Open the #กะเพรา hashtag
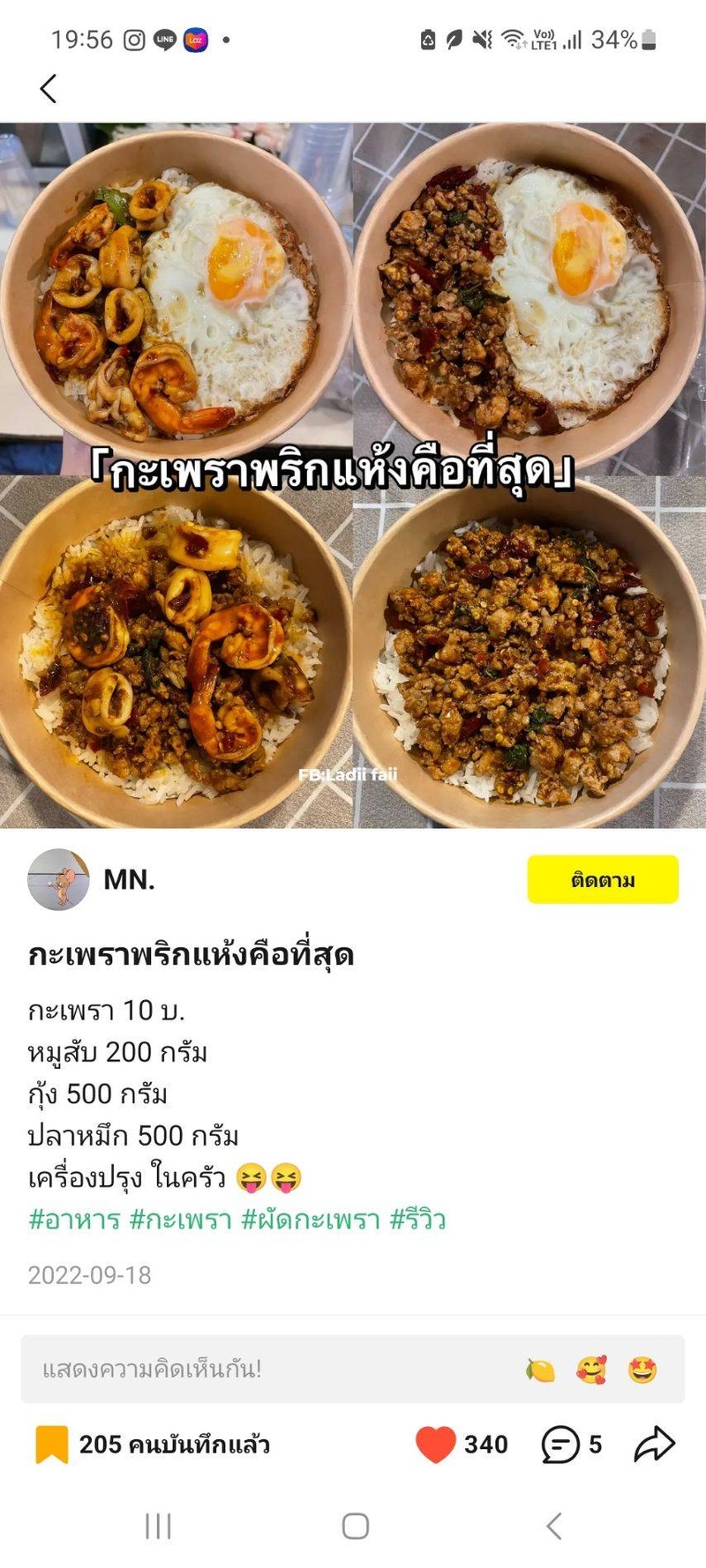 coord(180,1220)
